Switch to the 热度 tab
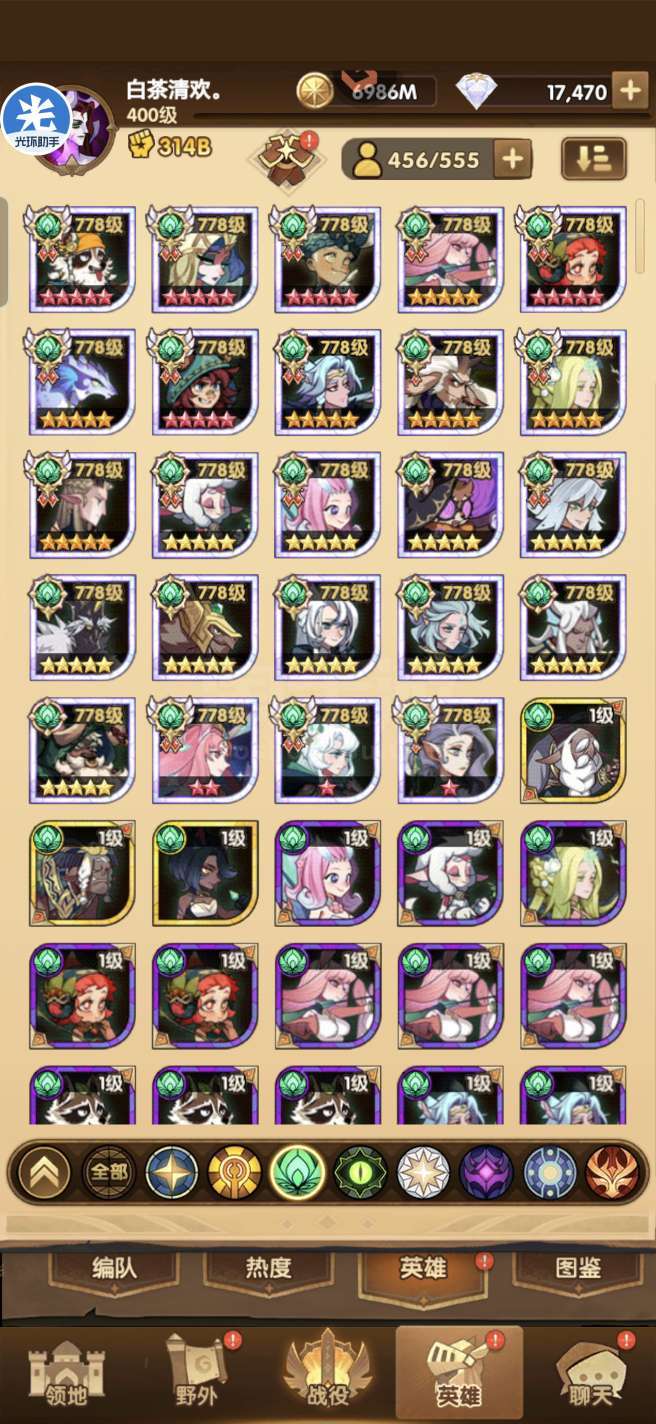The image size is (656, 1424). click(x=268, y=1268)
